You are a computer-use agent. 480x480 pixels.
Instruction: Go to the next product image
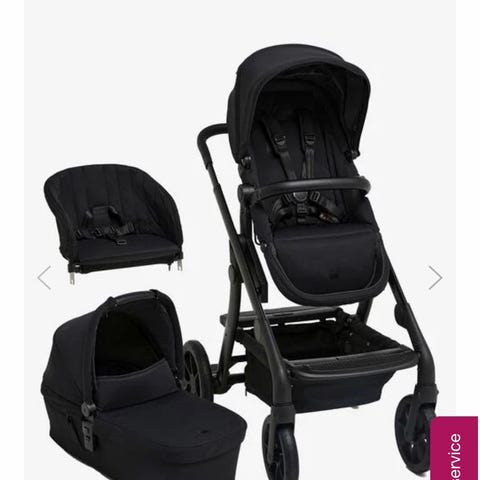[435, 277]
